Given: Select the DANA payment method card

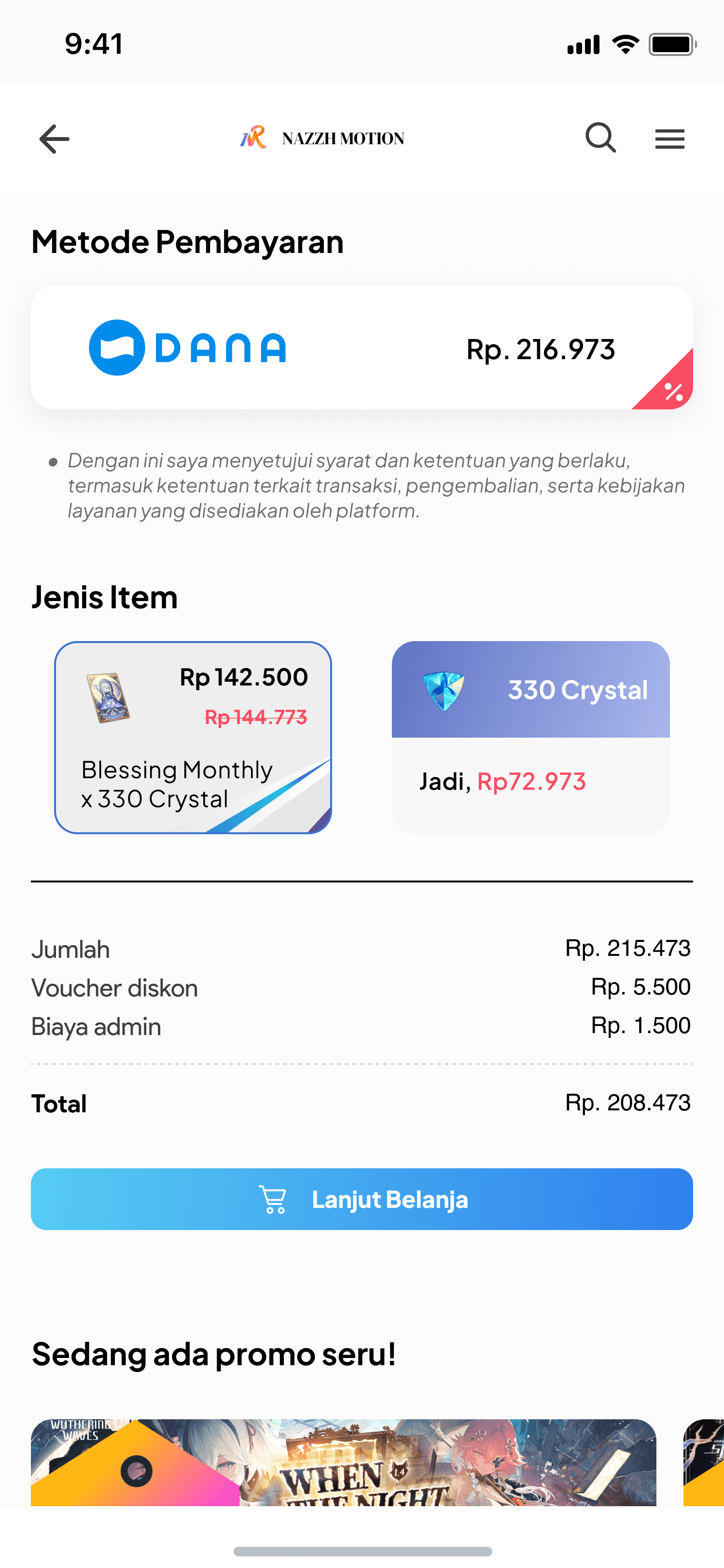Looking at the screenshot, I should (362, 348).
